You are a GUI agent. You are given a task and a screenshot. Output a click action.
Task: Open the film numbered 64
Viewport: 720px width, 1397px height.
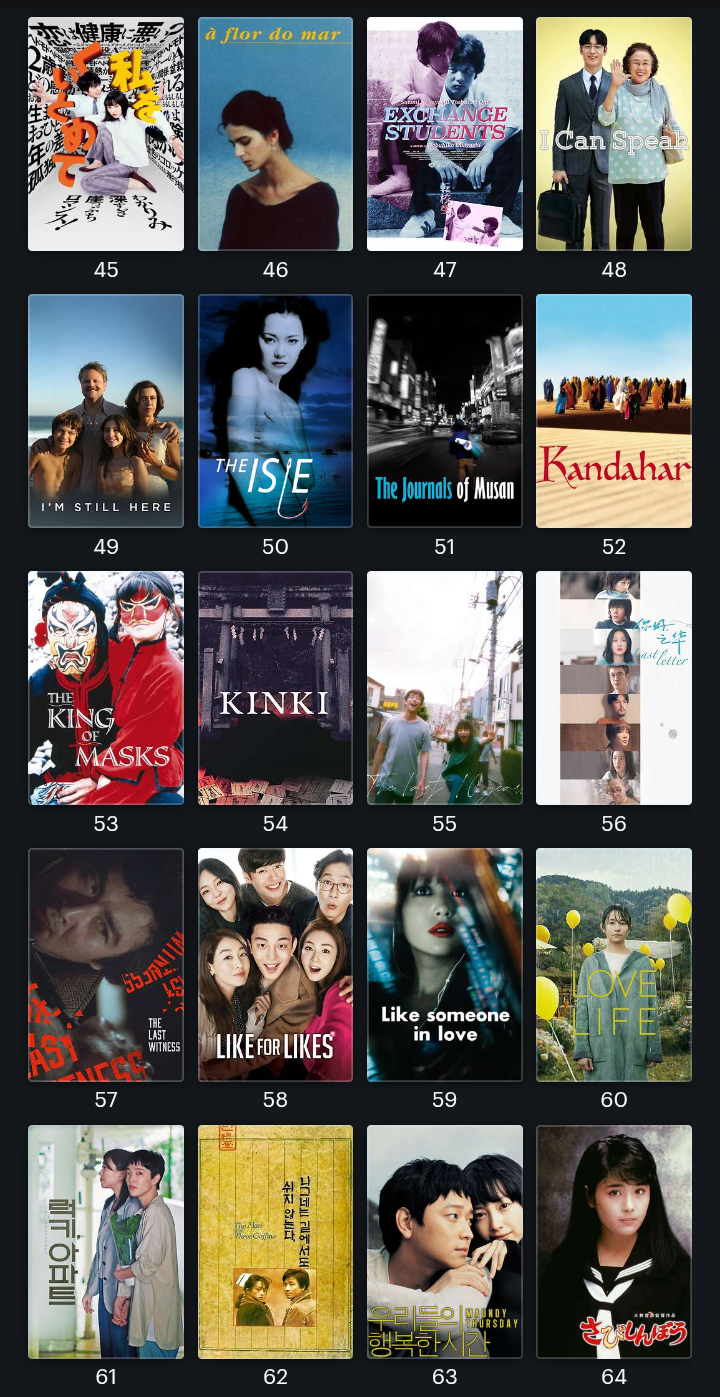tap(614, 1242)
